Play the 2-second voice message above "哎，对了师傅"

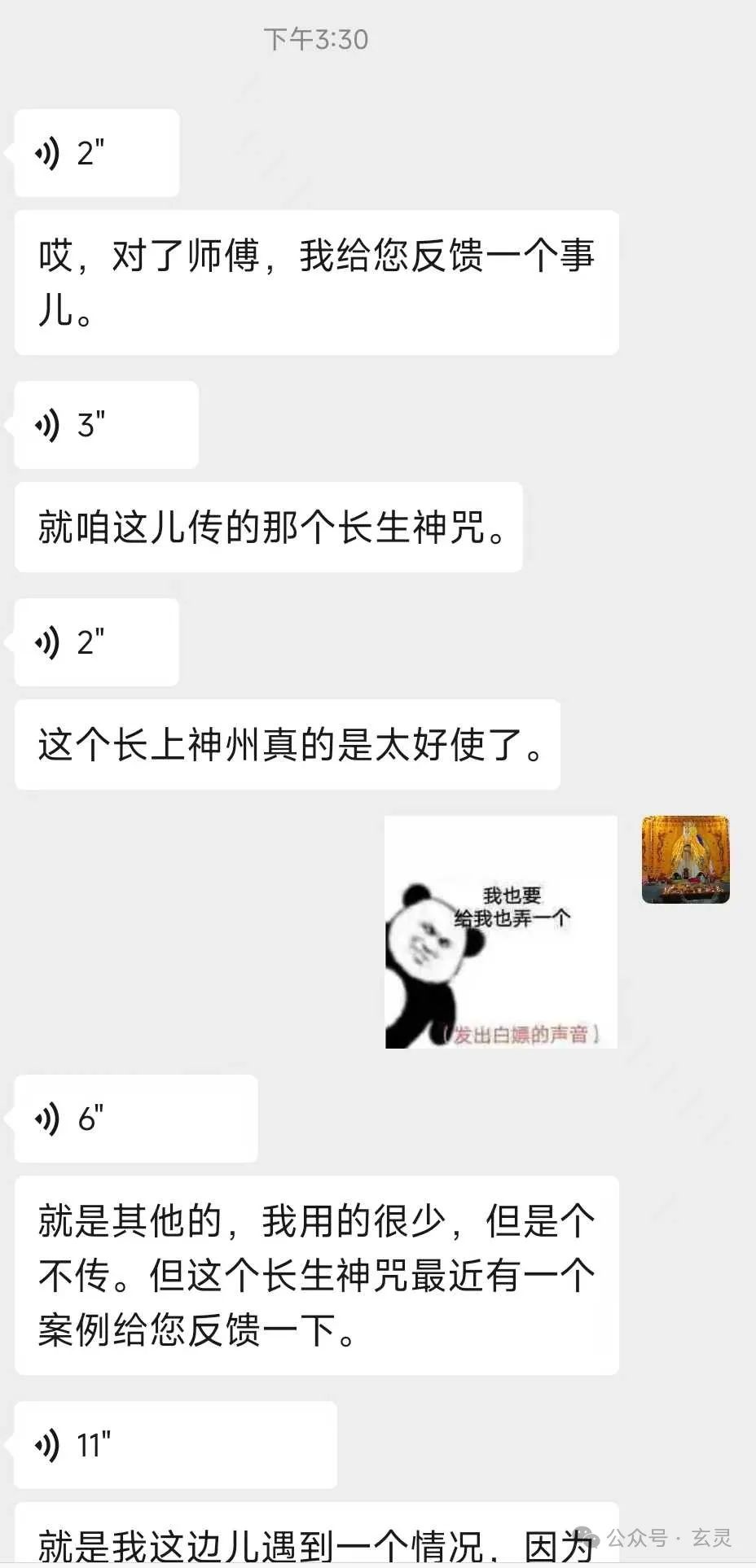click(96, 153)
